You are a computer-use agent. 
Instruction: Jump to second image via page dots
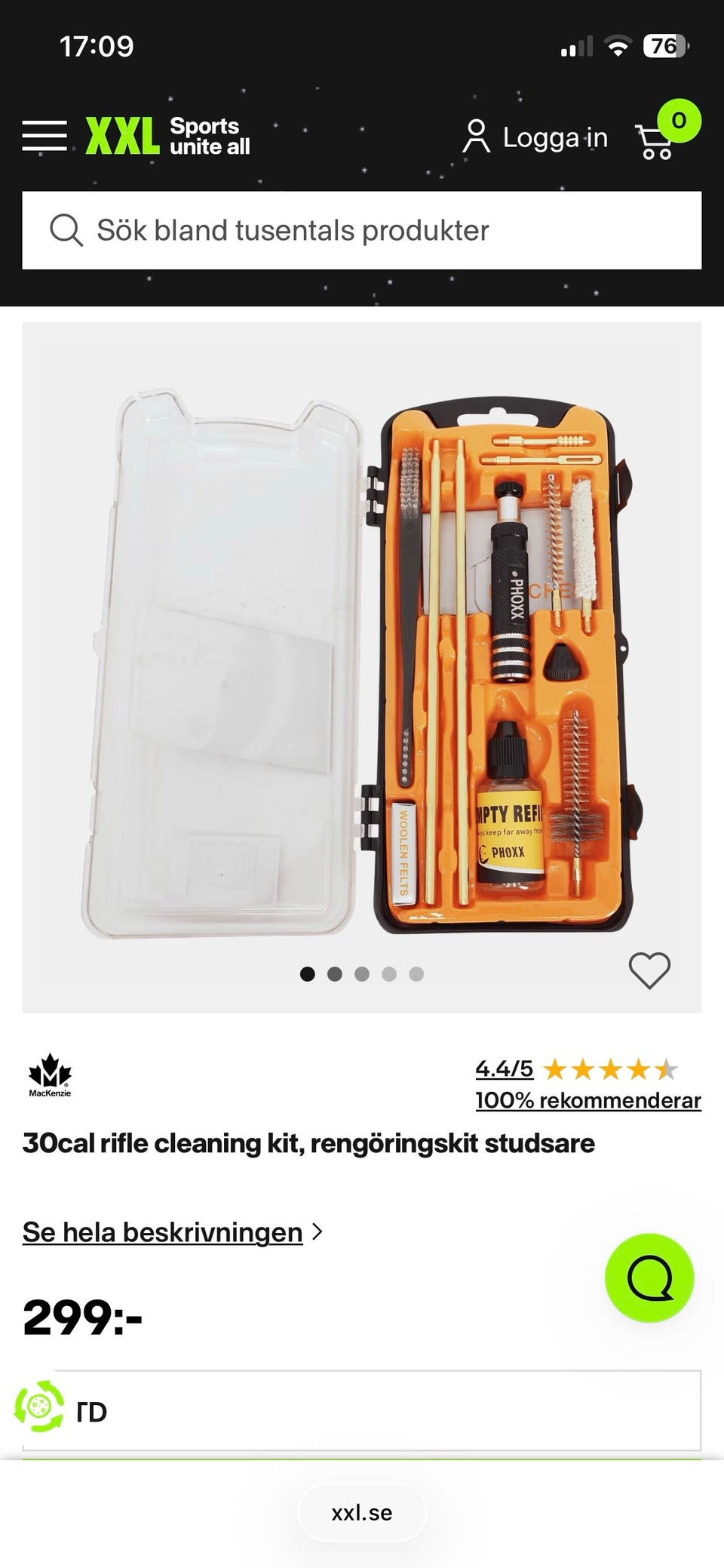click(335, 974)
